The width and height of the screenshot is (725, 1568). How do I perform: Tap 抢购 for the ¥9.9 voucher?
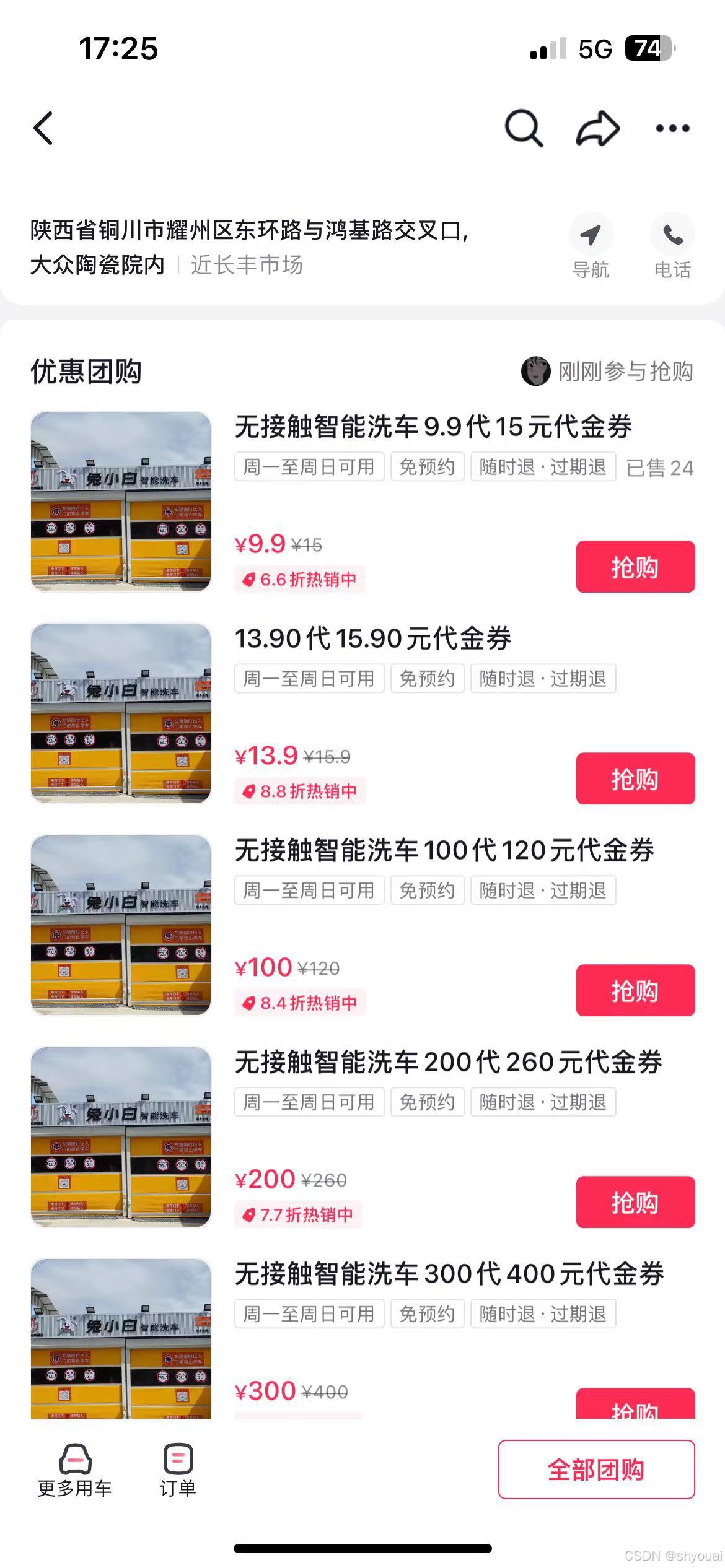pyautogui.click(x=635, y=567)
